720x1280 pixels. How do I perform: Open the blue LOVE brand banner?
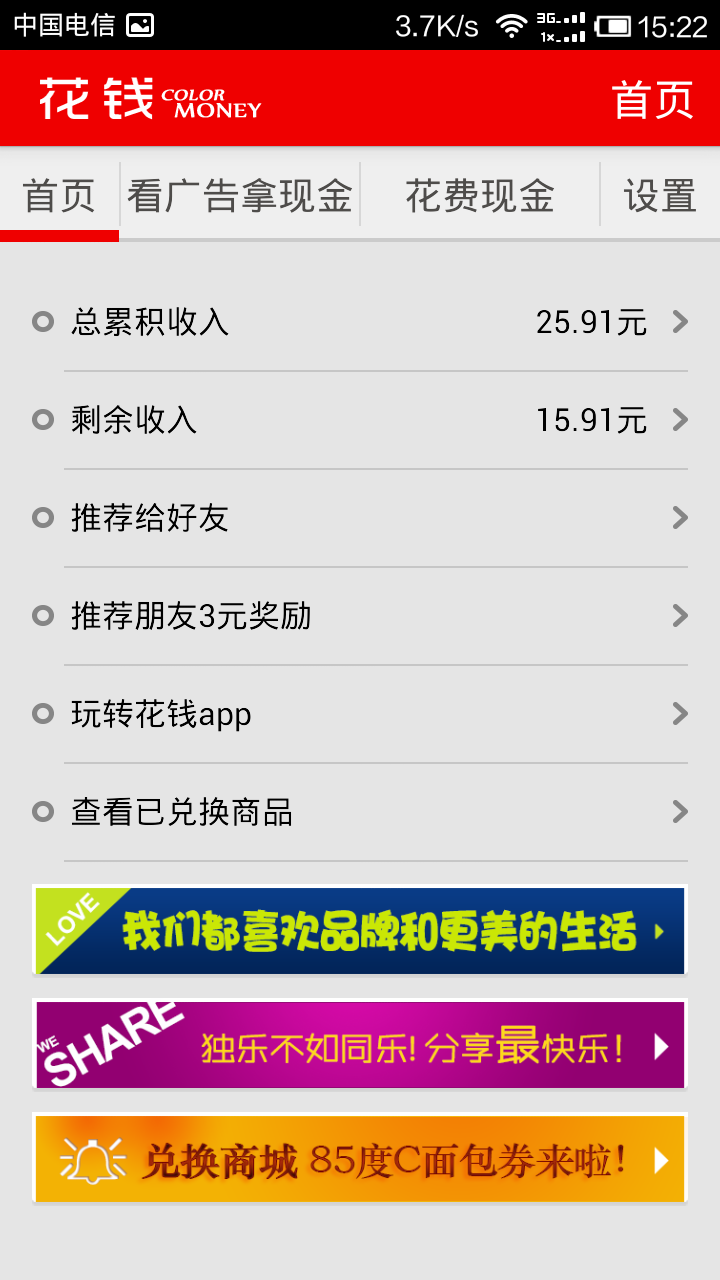point(360,930)
